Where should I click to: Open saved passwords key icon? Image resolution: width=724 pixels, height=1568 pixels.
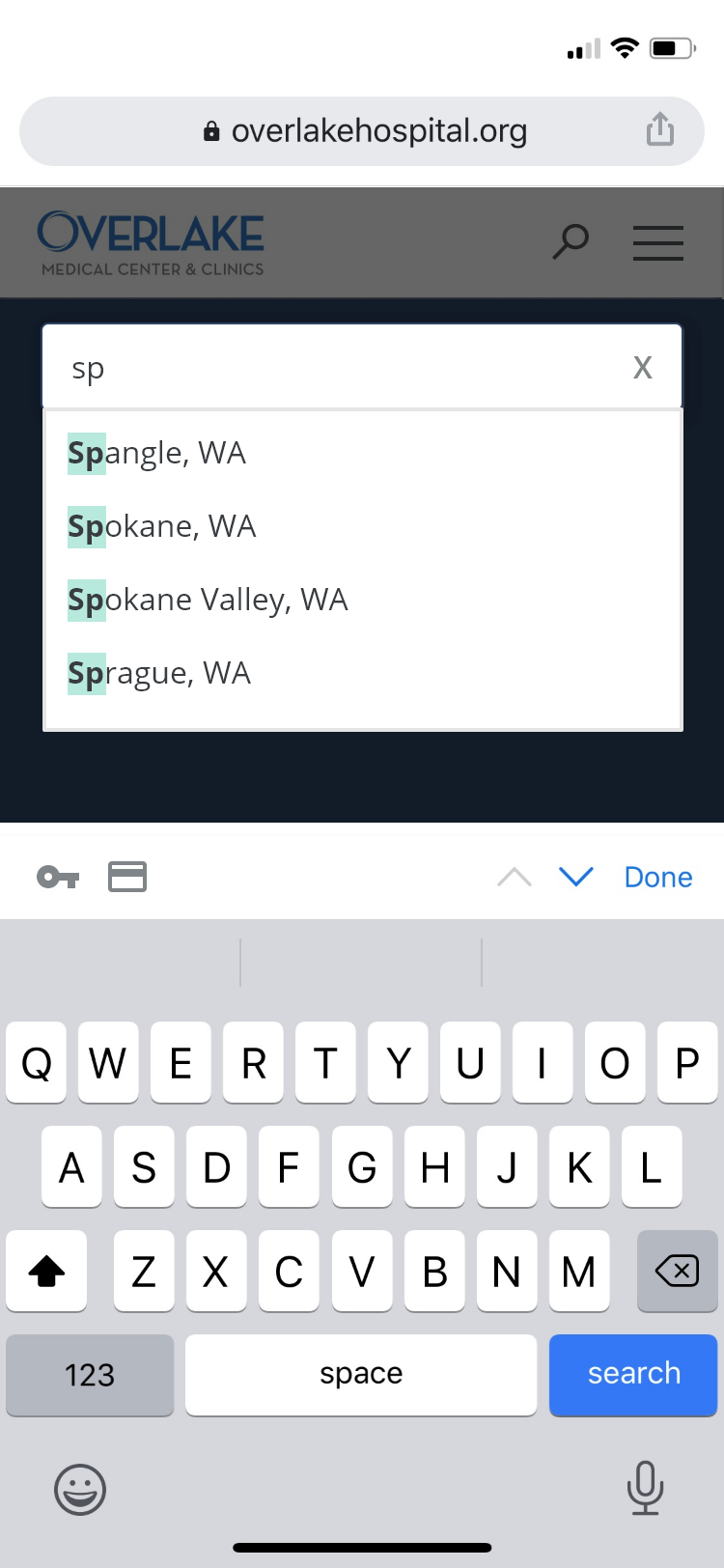pyautogui.click(x=58, y=877)
